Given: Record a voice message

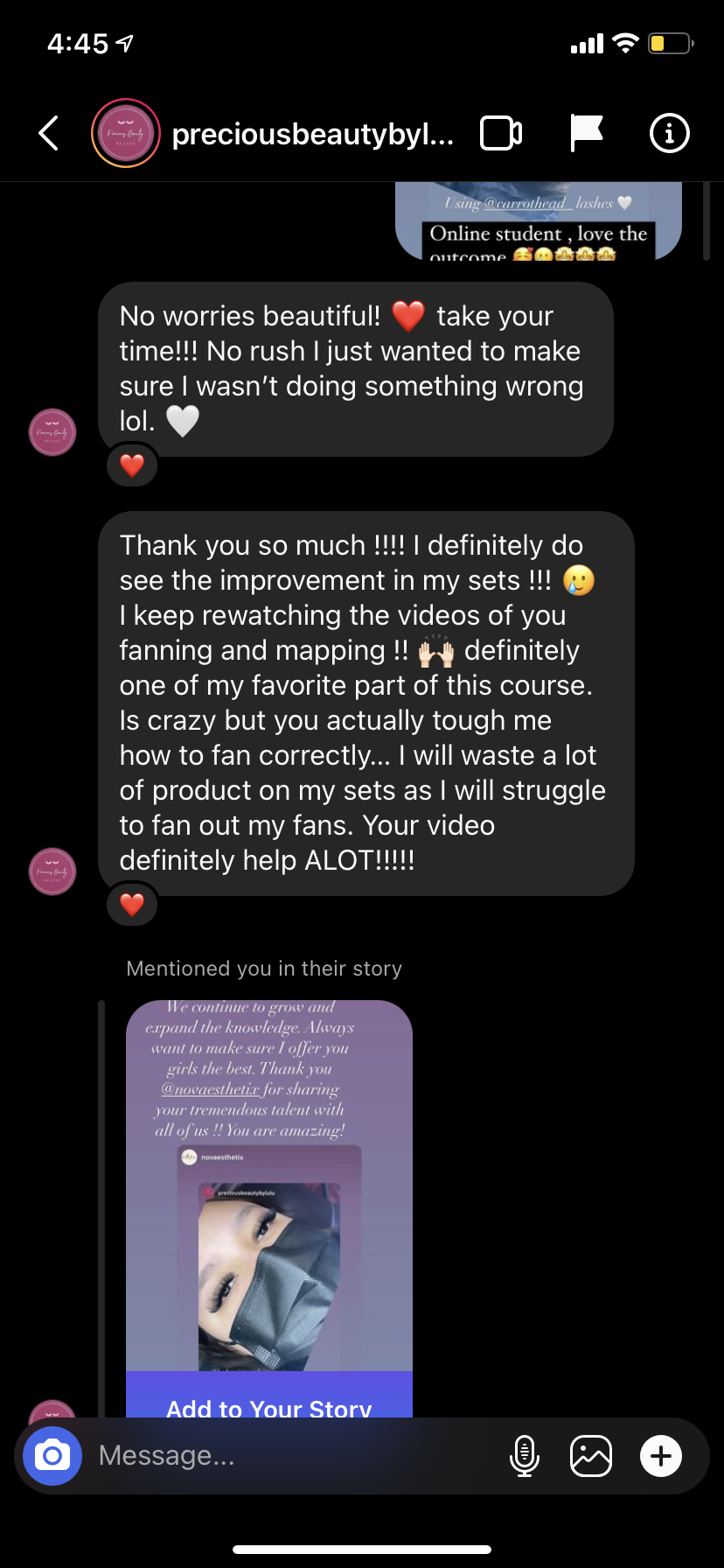Looking at the screenshot, I should 524,1456.
